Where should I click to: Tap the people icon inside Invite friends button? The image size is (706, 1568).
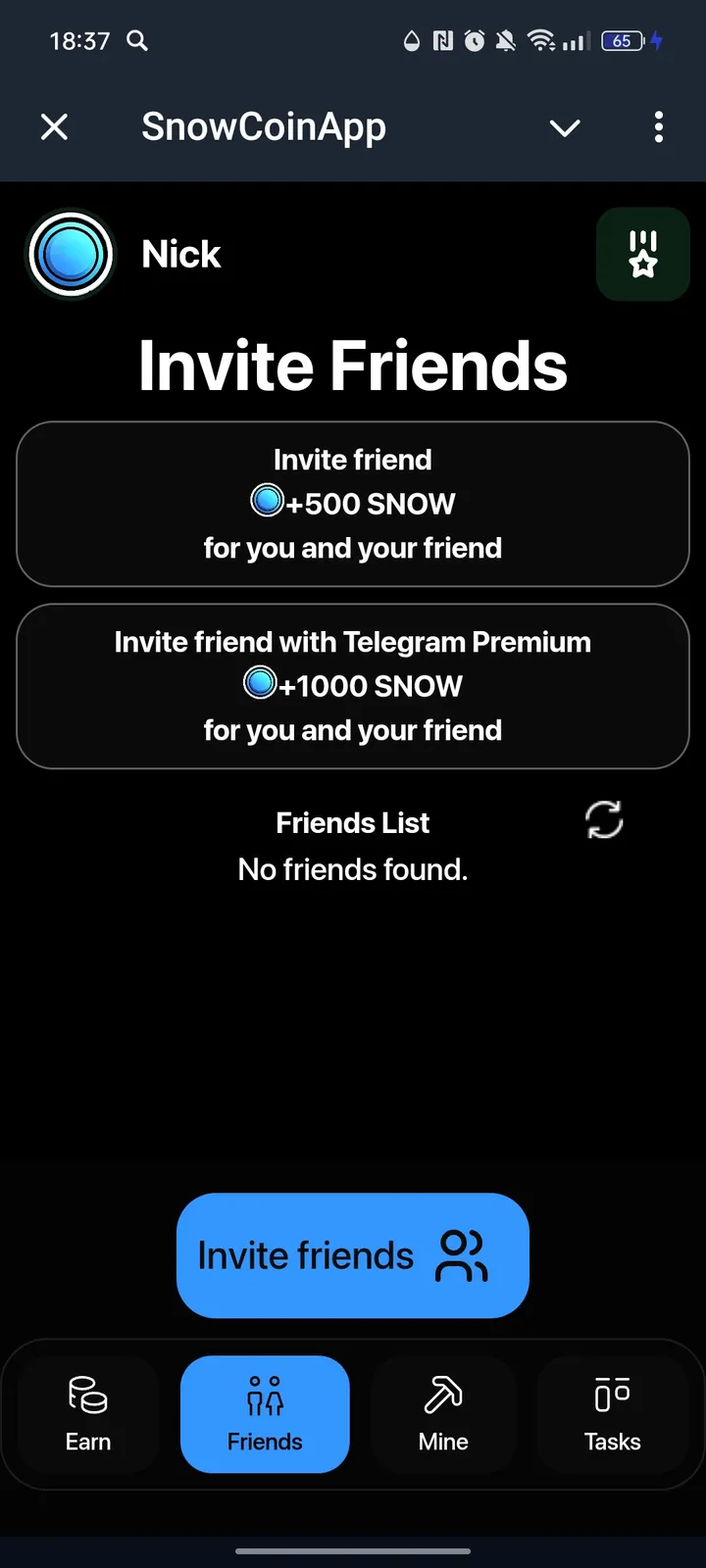pyautogui.click(x=461, y=1255)
